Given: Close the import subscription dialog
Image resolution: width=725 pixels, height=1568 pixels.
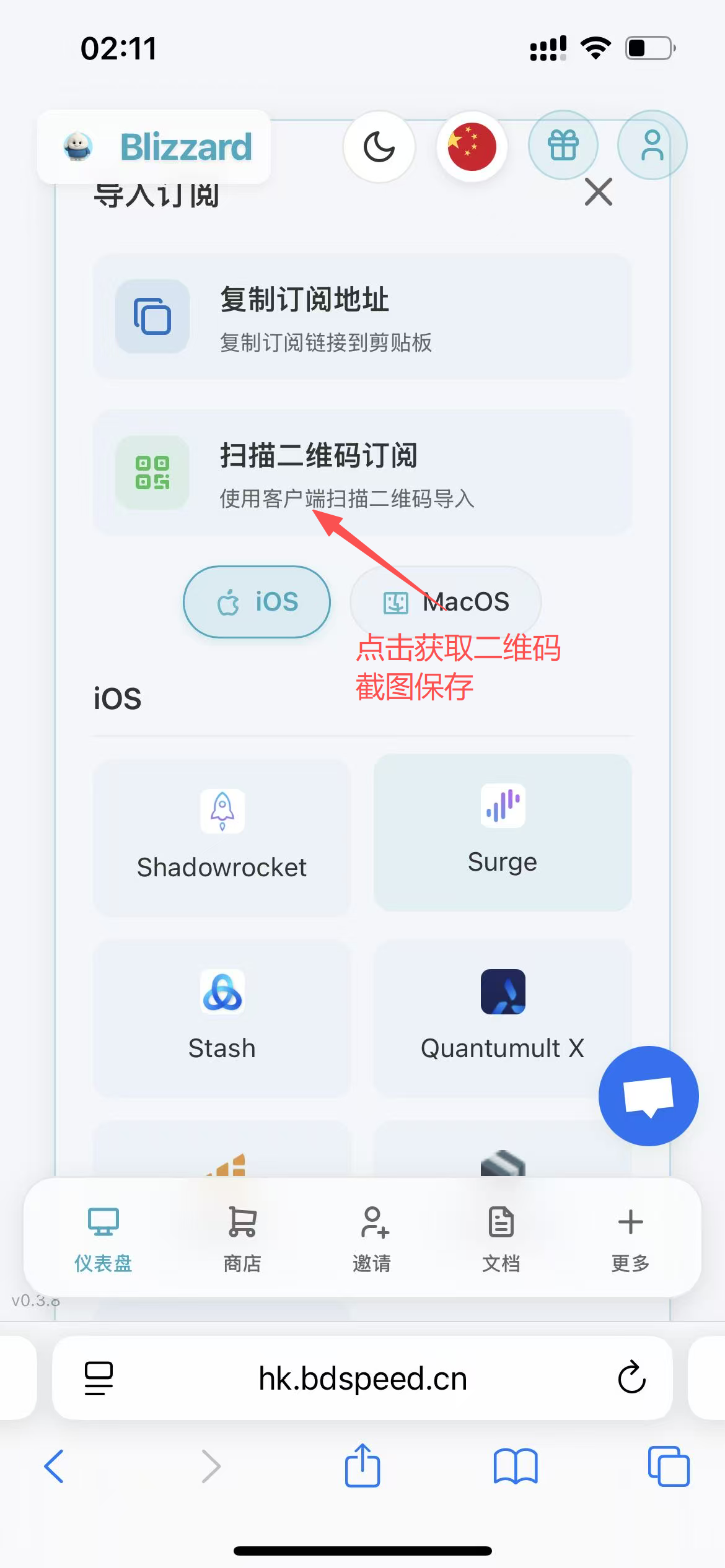Looking at the screenshot, I should [x=598, y=192].
